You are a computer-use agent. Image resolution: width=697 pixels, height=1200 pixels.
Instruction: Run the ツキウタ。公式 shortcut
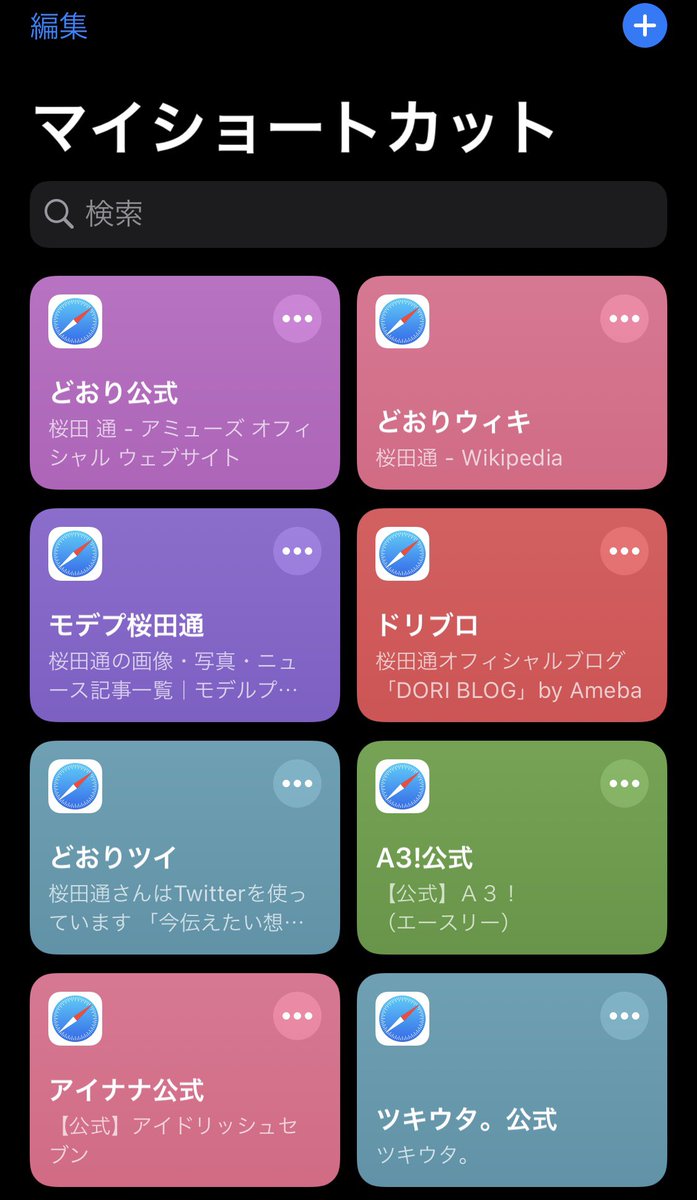point(512,1080)
